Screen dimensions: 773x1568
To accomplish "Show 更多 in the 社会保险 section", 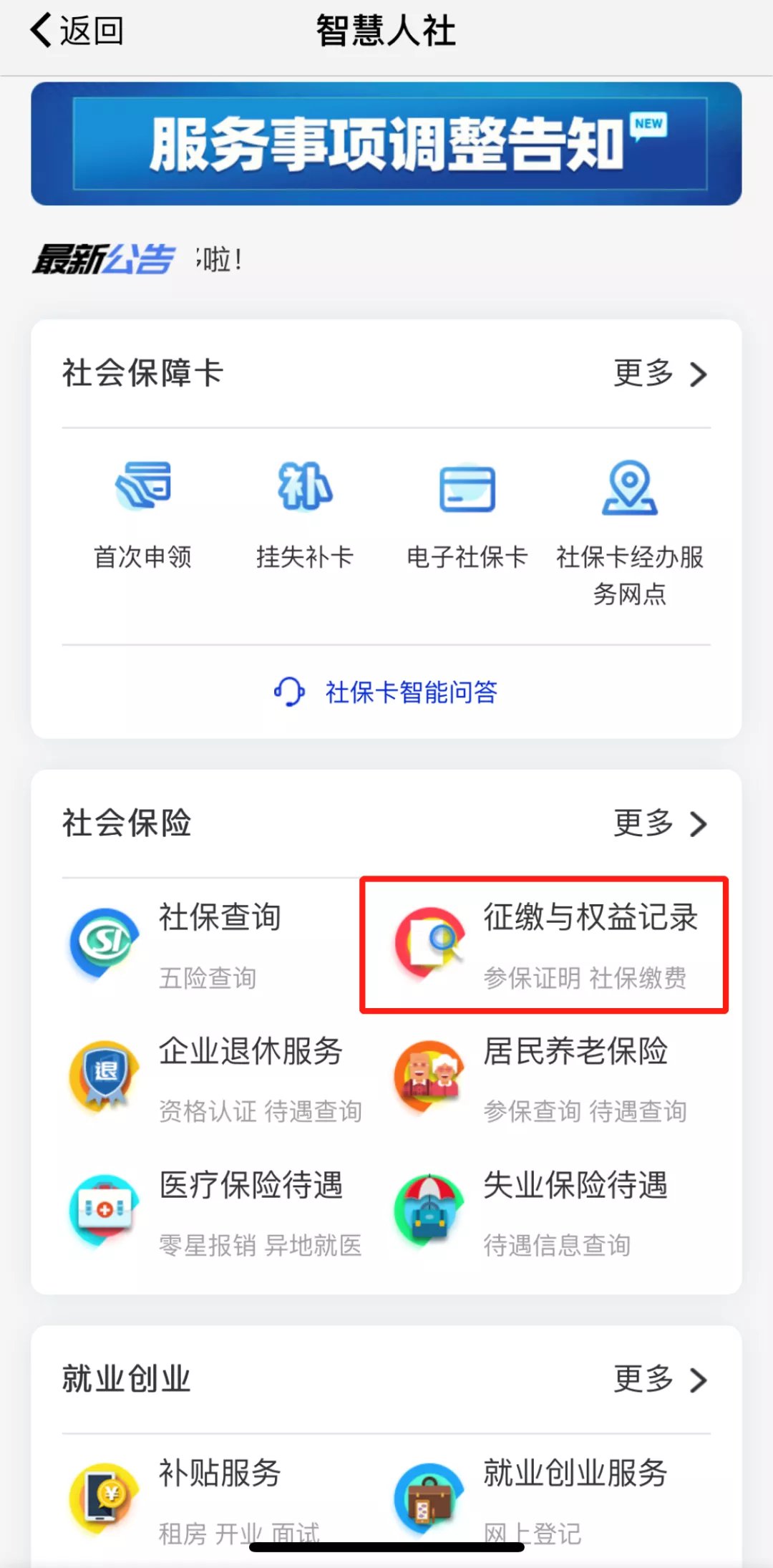I will click(x=660, y=823).
